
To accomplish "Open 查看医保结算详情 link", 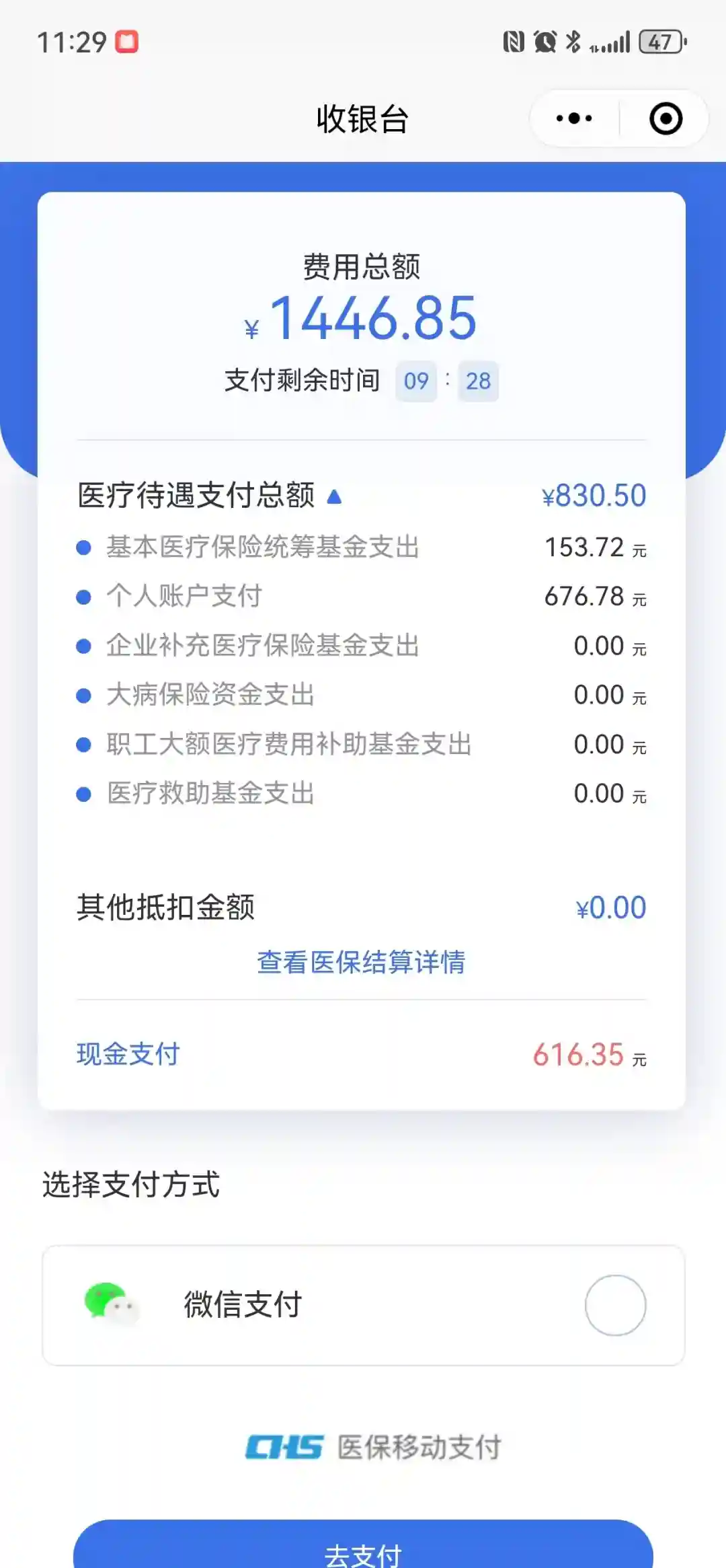I will 361,963.
